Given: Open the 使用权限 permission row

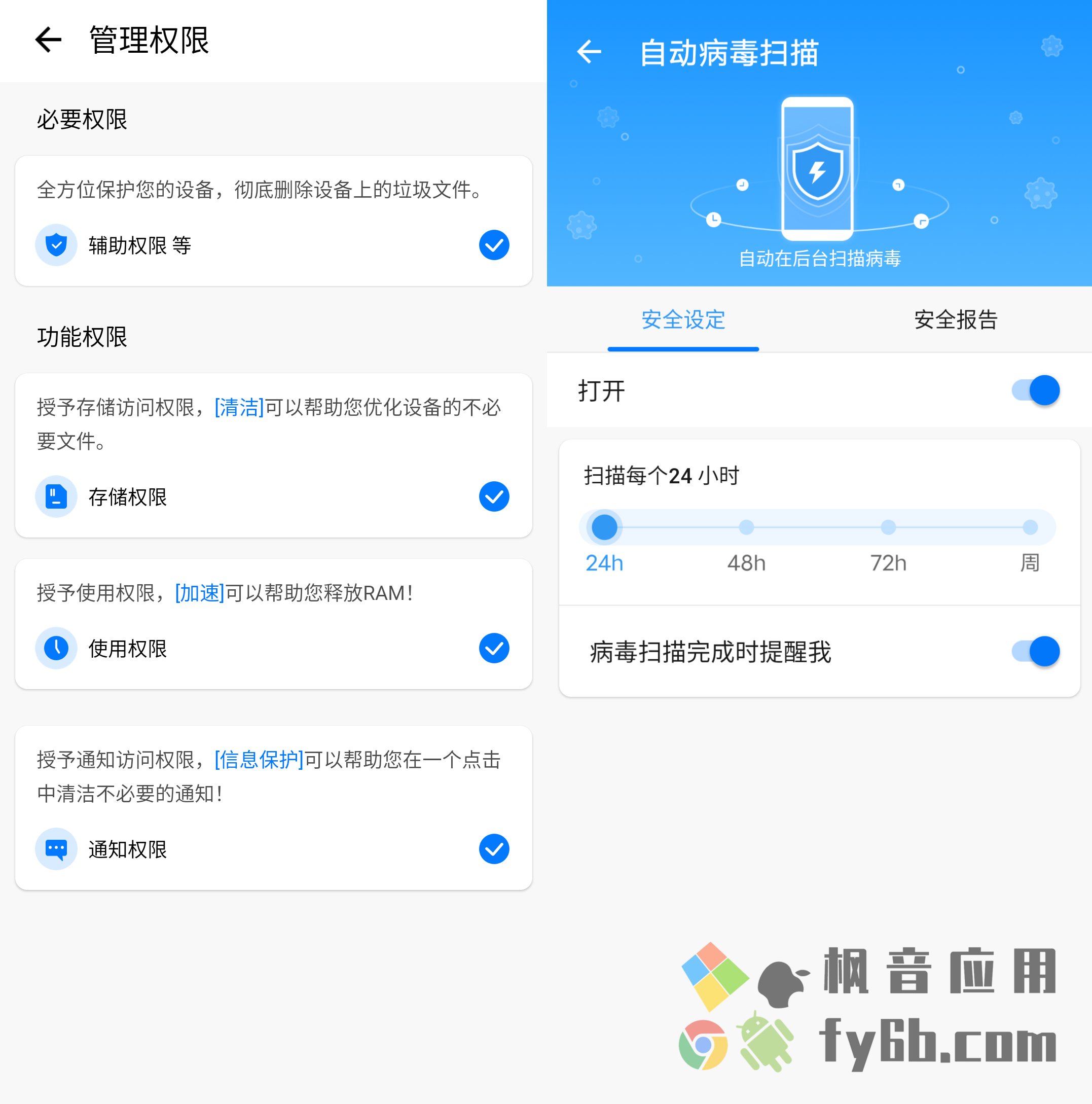Looking at the screenshot, I should (273, 649).
